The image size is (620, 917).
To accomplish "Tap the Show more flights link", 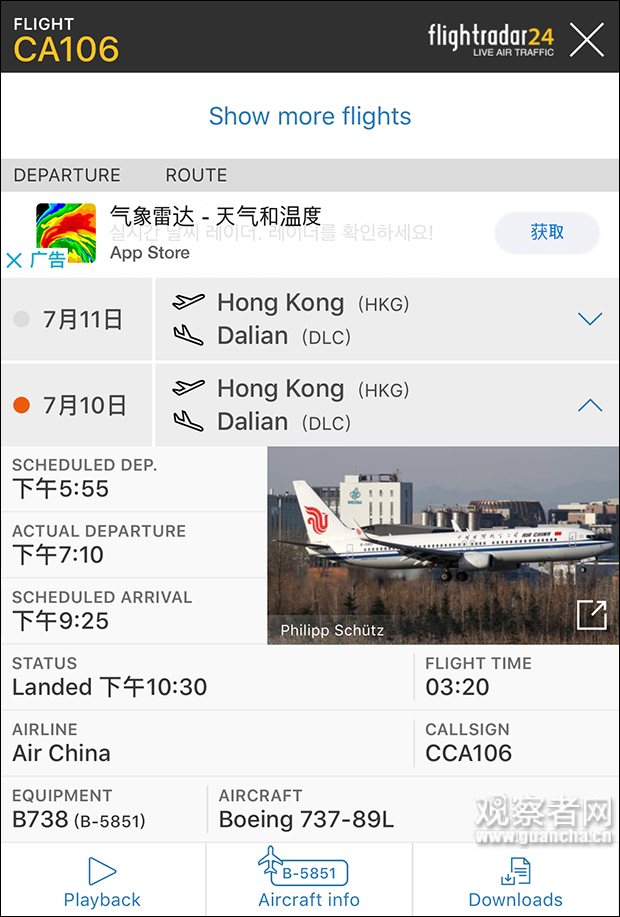I will coord(310,116).
